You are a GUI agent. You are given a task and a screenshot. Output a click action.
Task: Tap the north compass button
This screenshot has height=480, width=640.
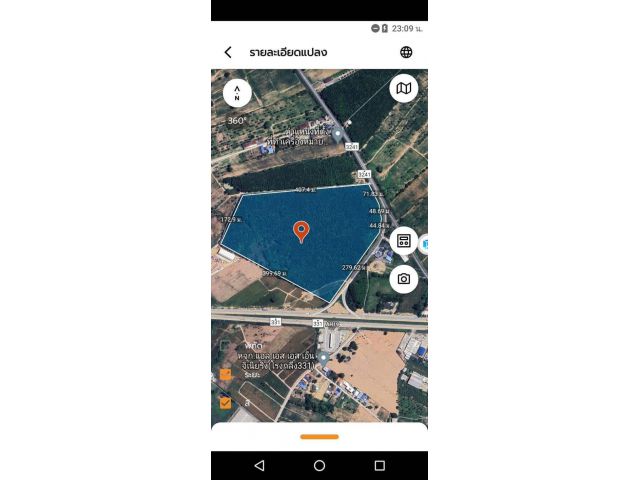237,93
